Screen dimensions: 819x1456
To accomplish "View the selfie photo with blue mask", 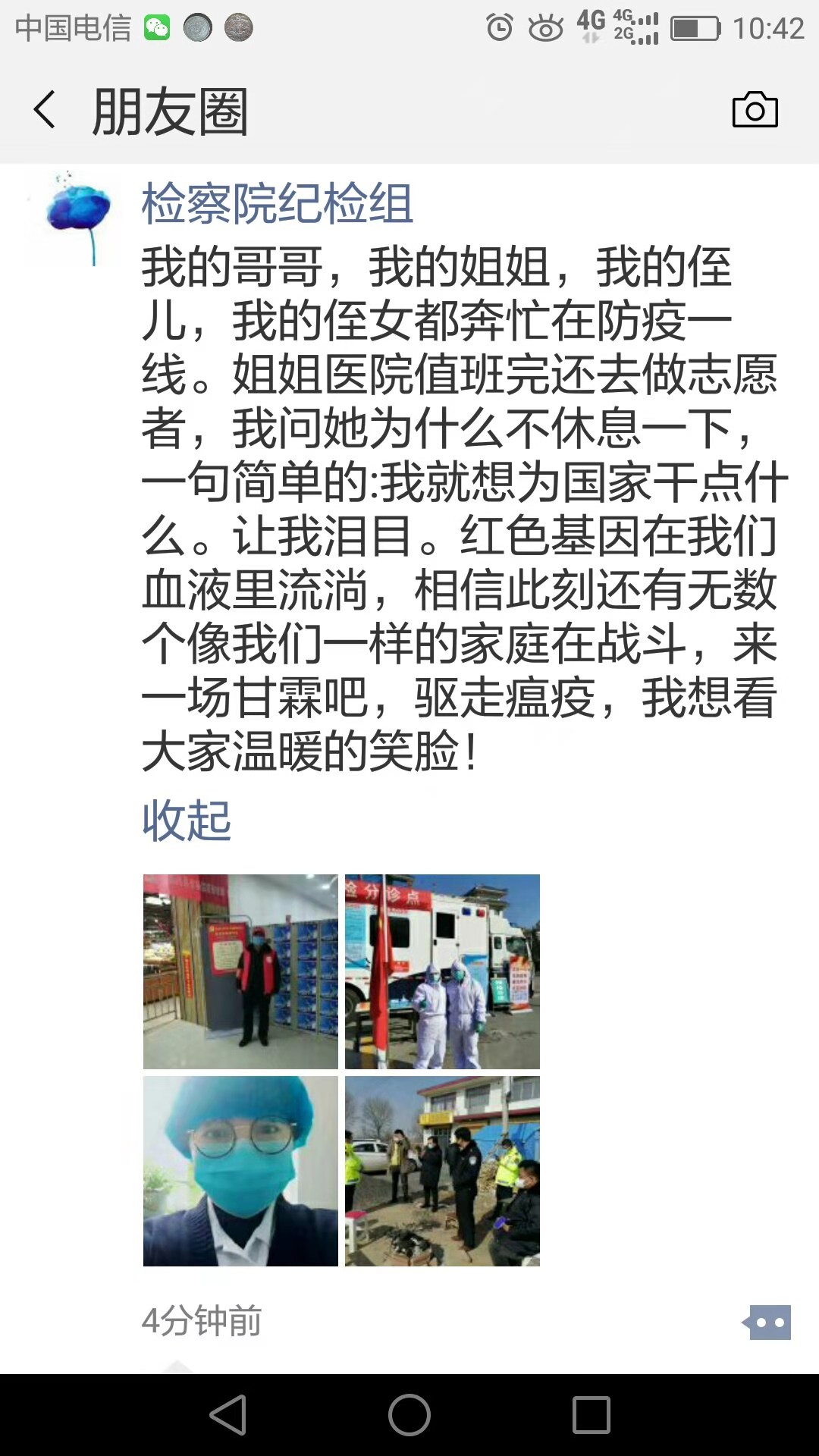I will pos(240,1172).
